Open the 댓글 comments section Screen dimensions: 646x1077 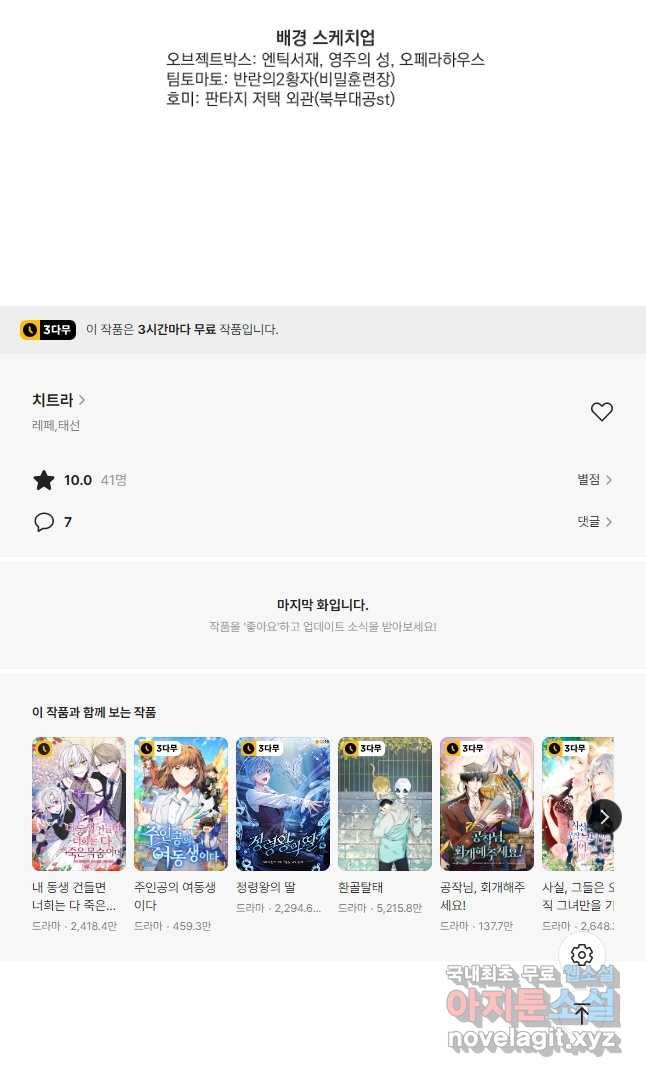[594, 522]
